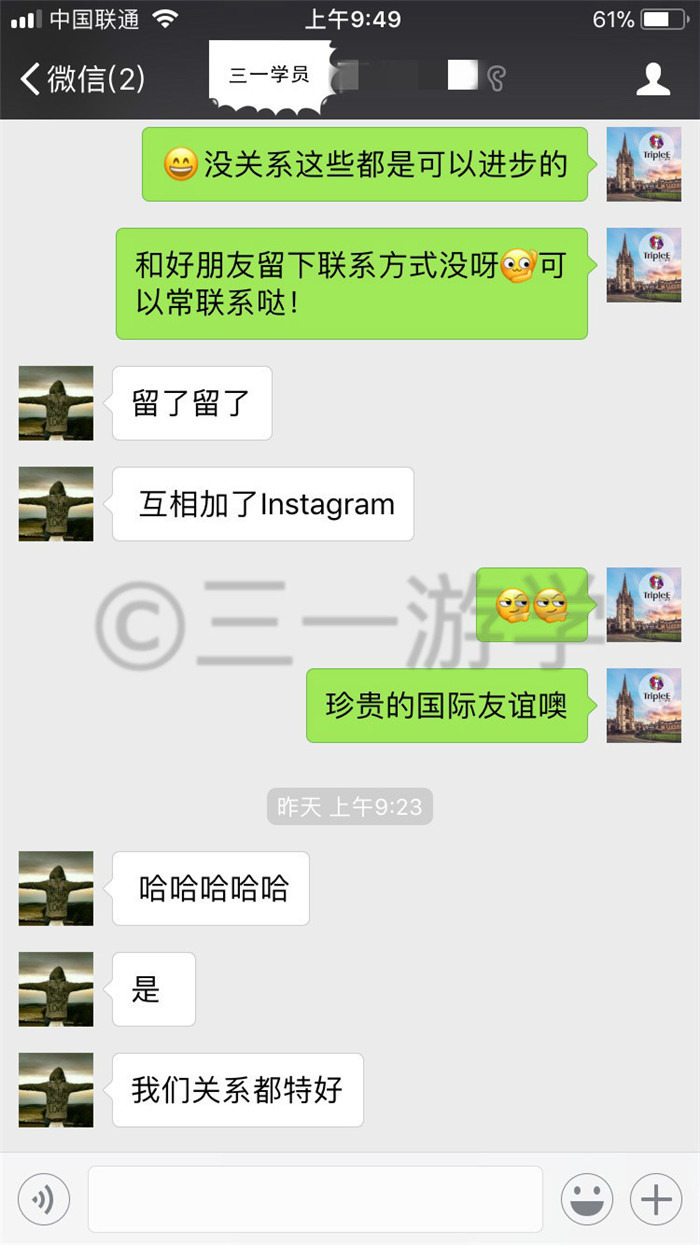Tap own avatar beside 没关系这些都是可以进步的
The image size is (700, 1245).
[644, 164]
